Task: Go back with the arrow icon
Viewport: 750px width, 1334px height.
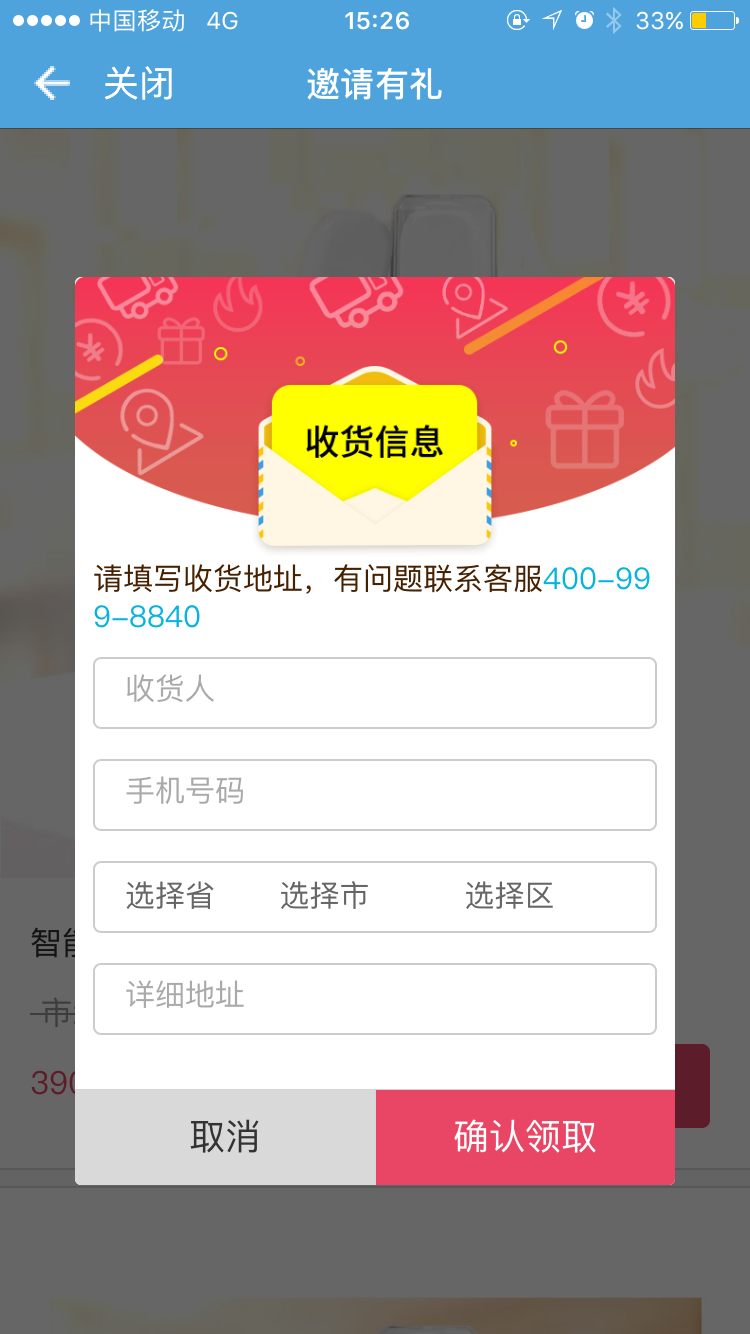Action: pyautogui.click(x=52, y=83)
